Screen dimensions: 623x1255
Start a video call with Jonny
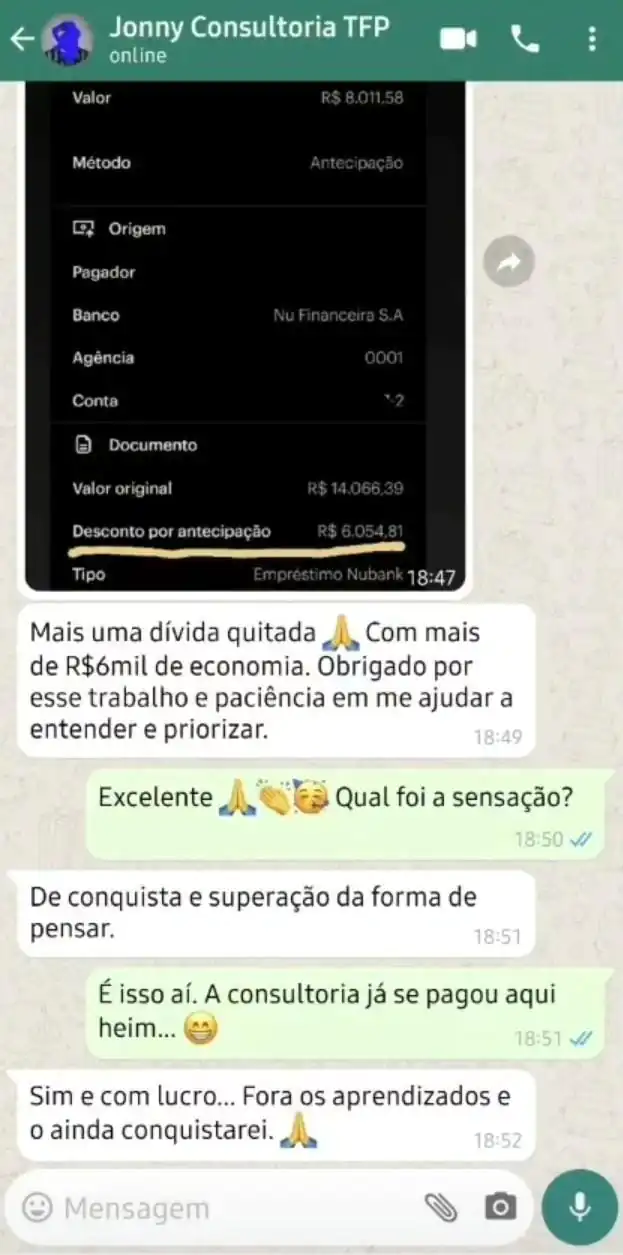tap(458, 39)
